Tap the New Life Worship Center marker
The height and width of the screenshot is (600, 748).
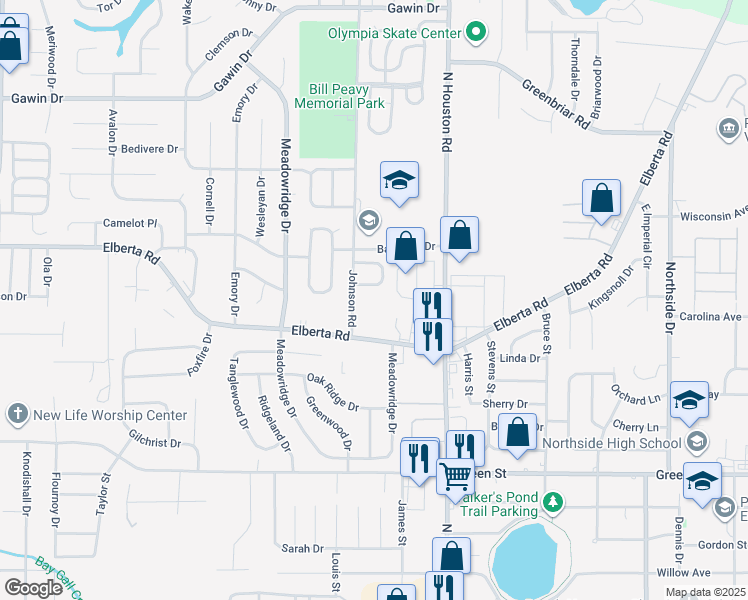[17, 414]
